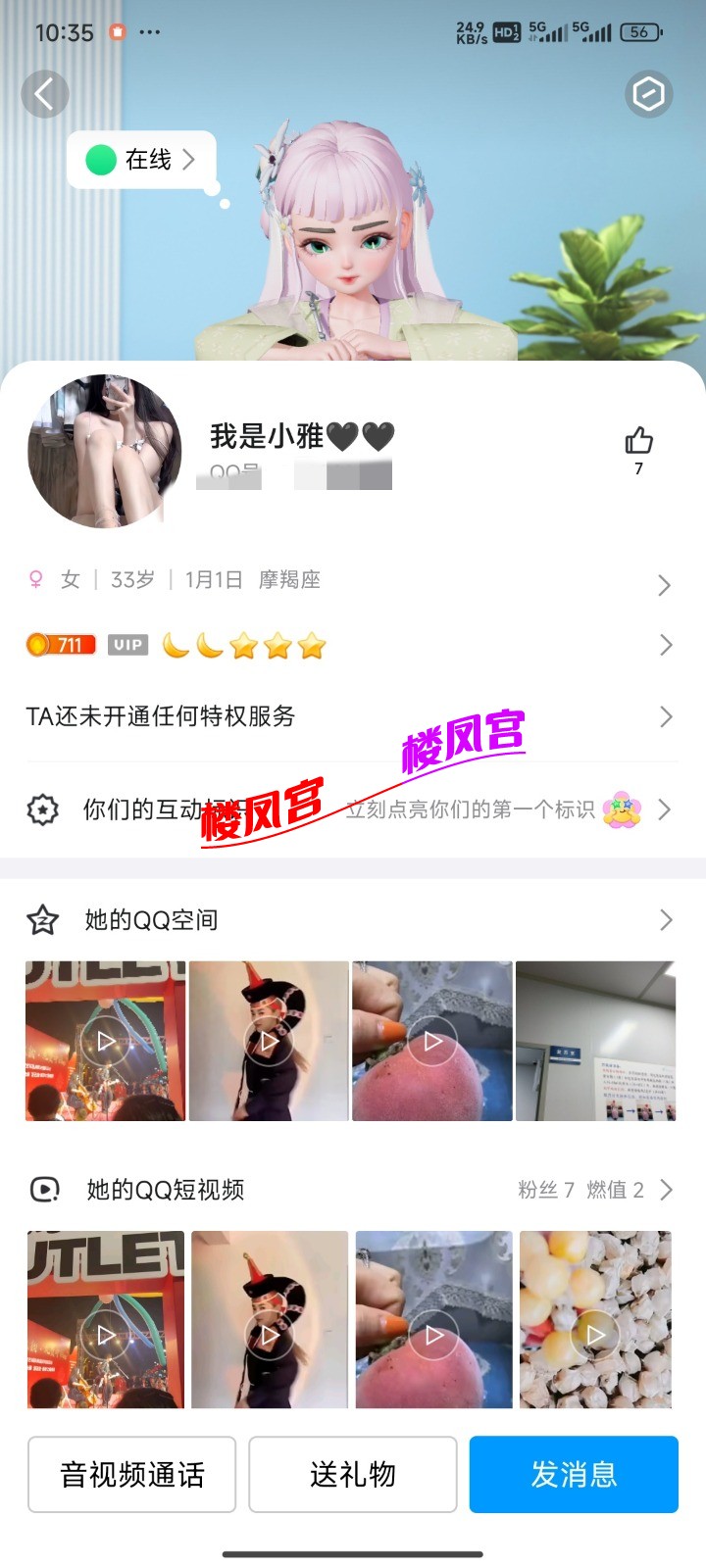
Task: Open 她的QQ空间 section
Action: click(351, 920)
